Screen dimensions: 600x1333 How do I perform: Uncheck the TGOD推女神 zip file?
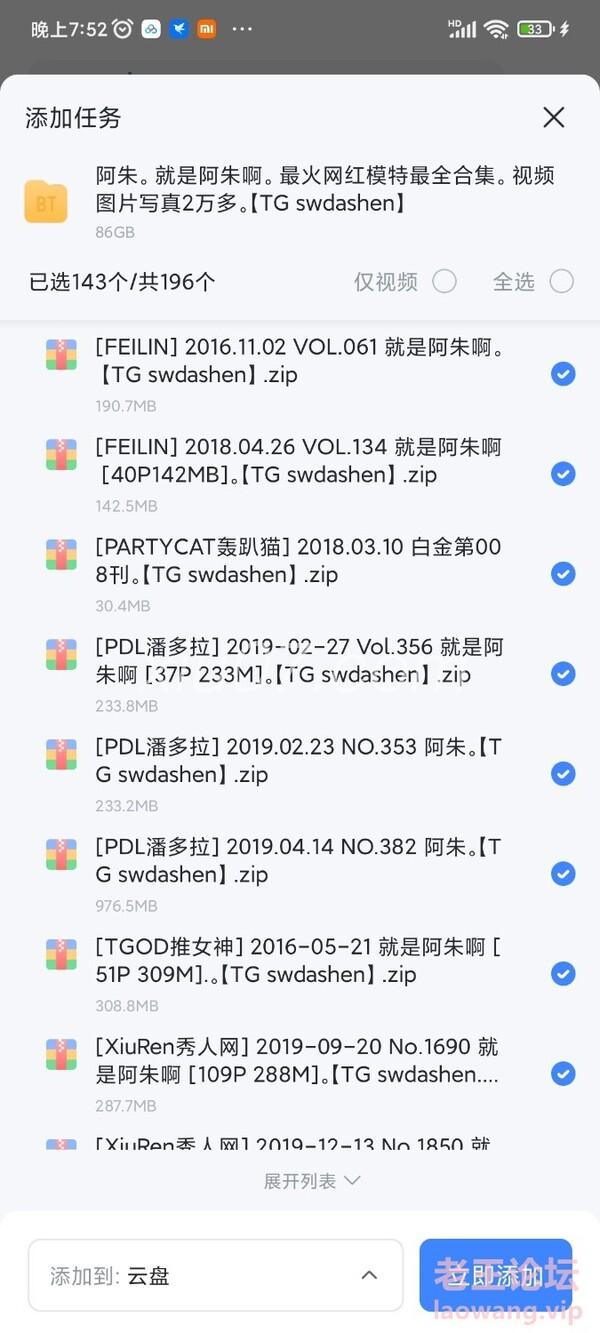(x=563, y=974)
